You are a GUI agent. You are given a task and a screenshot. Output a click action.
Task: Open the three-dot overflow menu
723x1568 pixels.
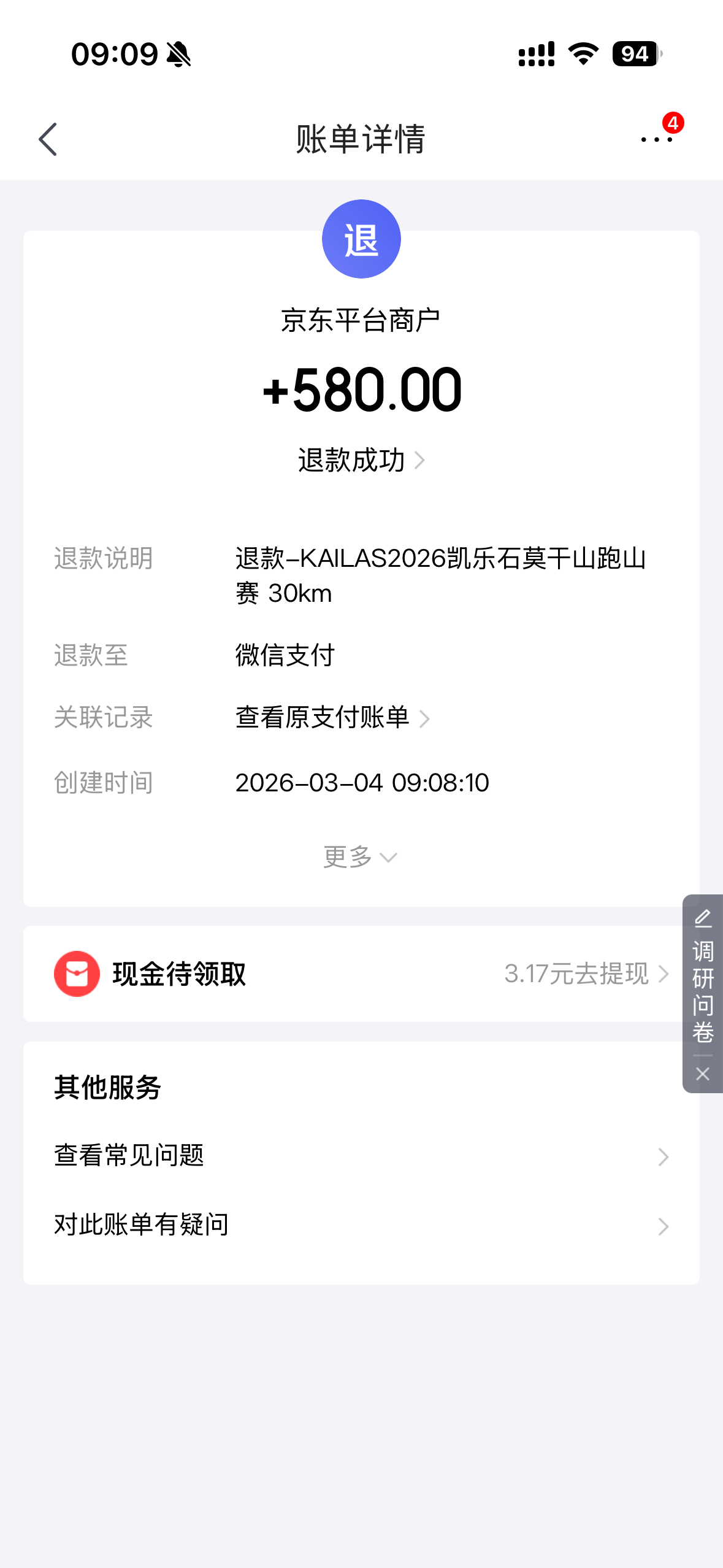[x=656, y=140]
